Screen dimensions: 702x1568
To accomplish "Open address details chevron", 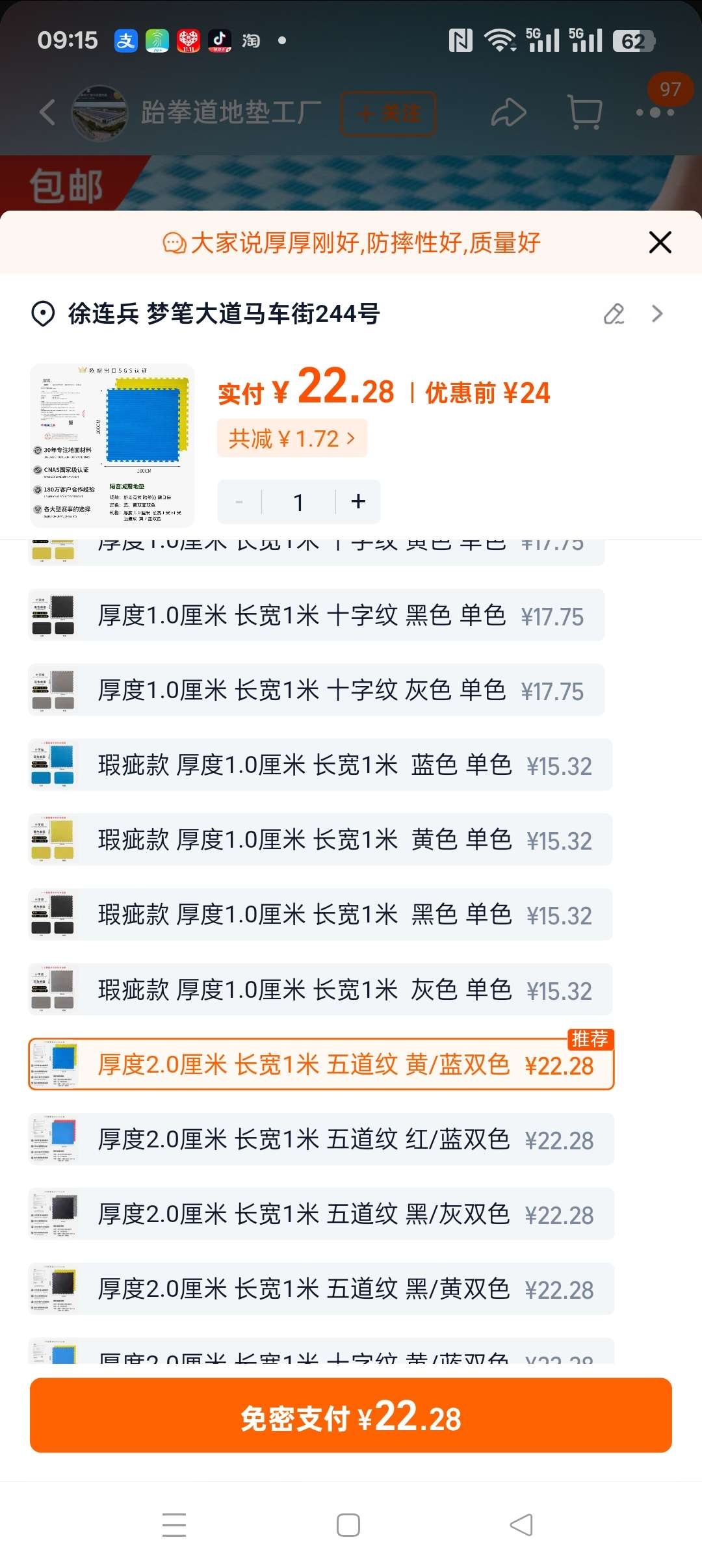I will [x=657, y=314].
